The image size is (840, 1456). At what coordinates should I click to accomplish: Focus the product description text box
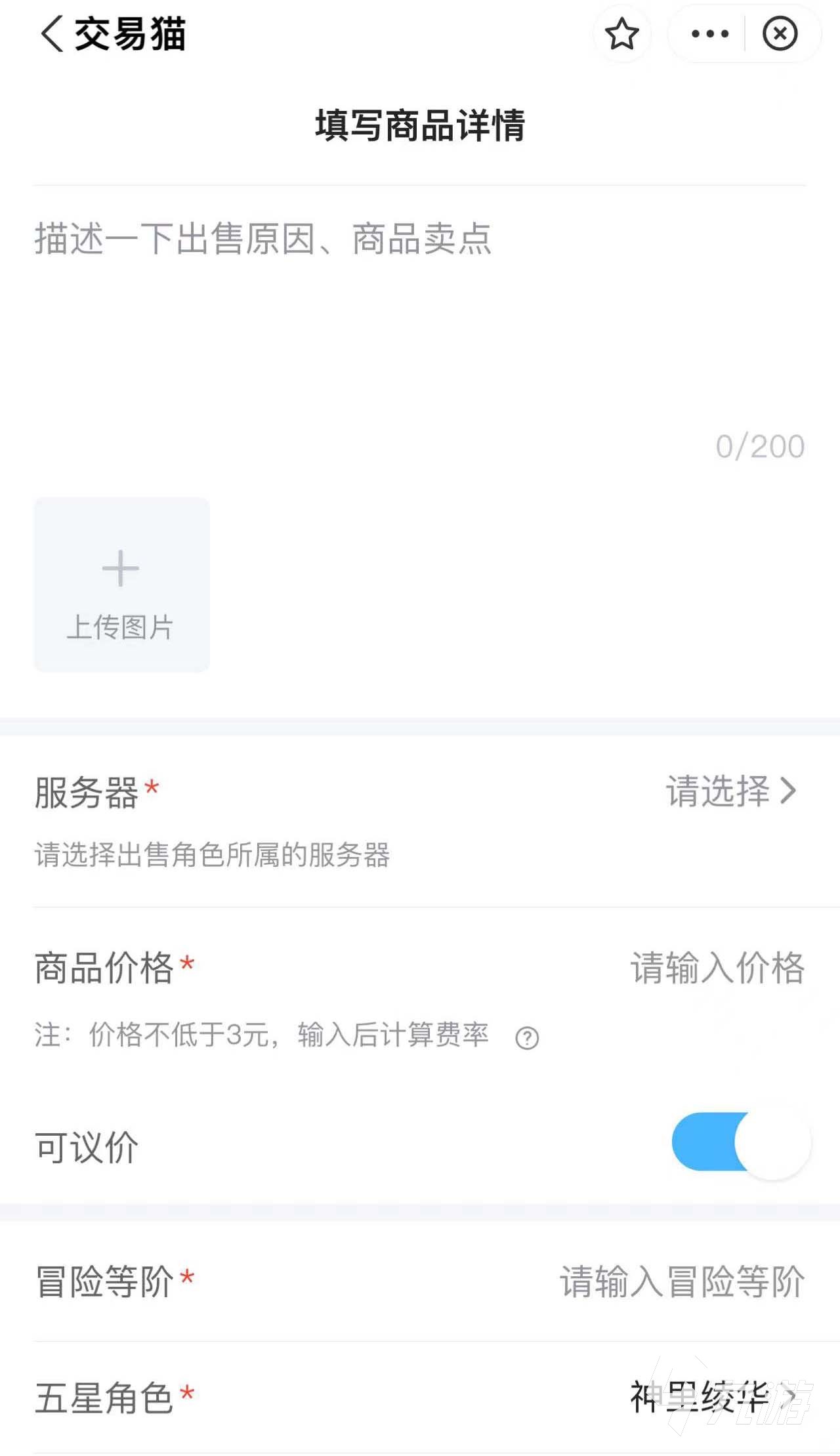coord(420,315)
